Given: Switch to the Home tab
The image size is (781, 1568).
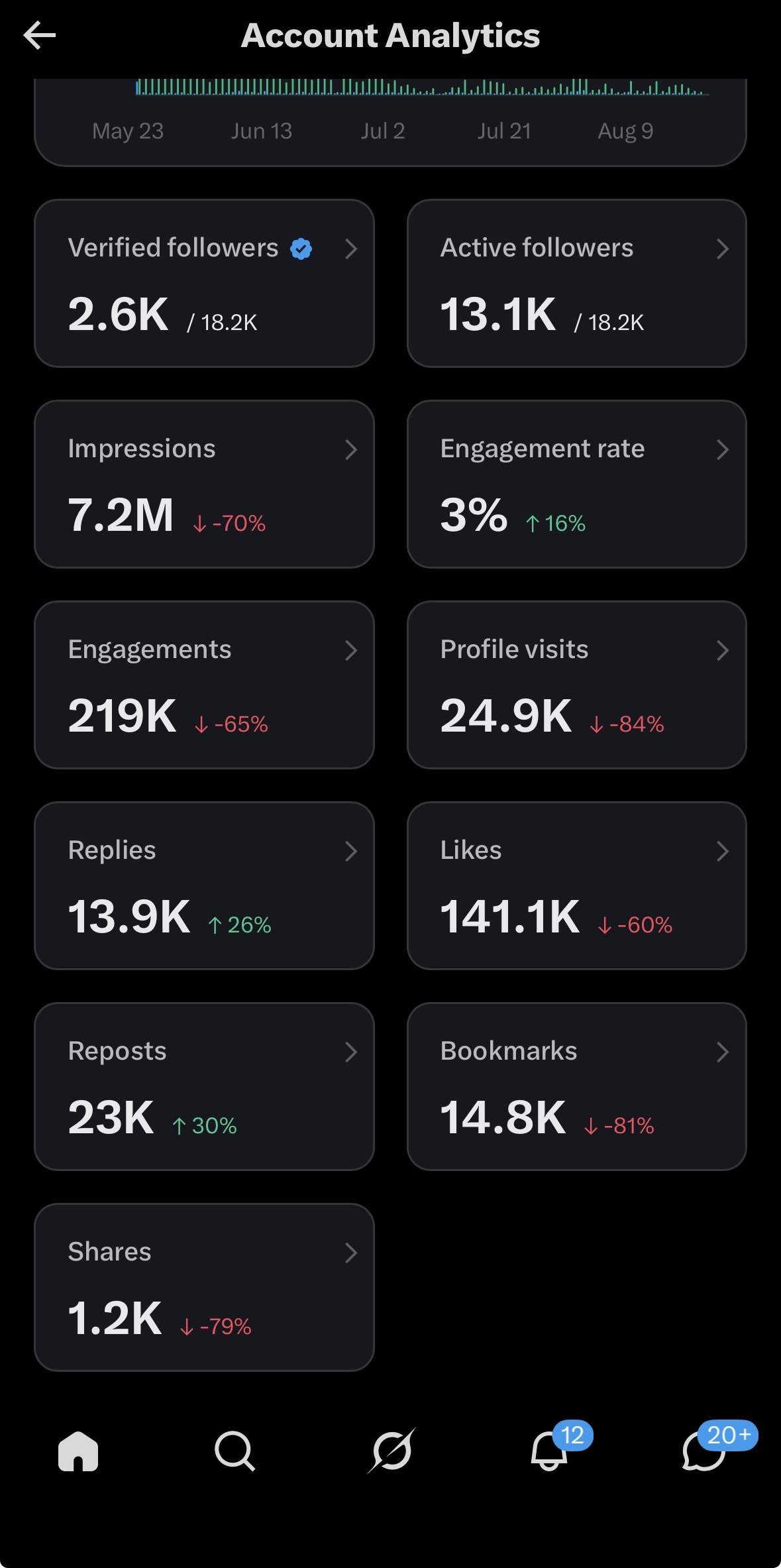Looking at the screenshot, I should [78, 1451].
